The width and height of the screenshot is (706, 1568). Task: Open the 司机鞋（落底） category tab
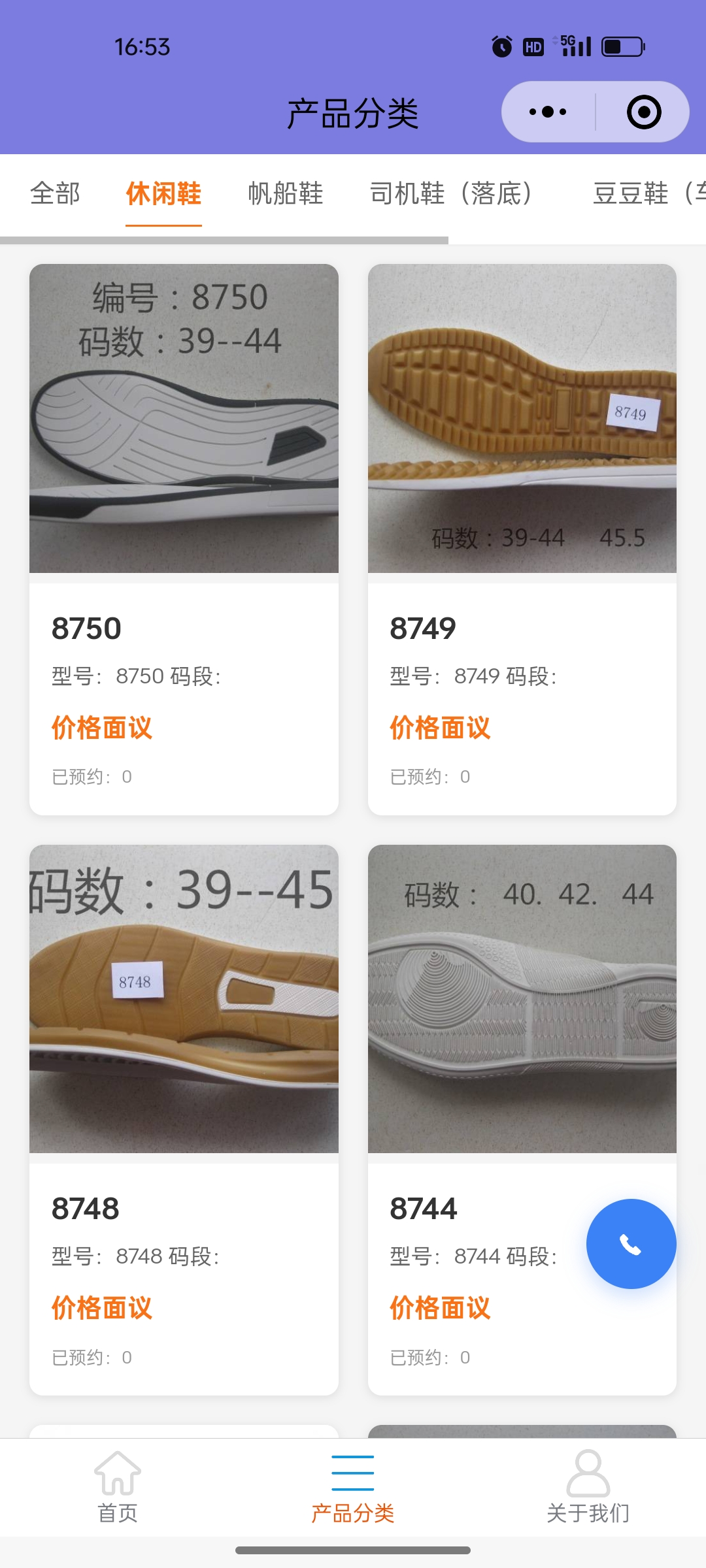coord(451,193)
